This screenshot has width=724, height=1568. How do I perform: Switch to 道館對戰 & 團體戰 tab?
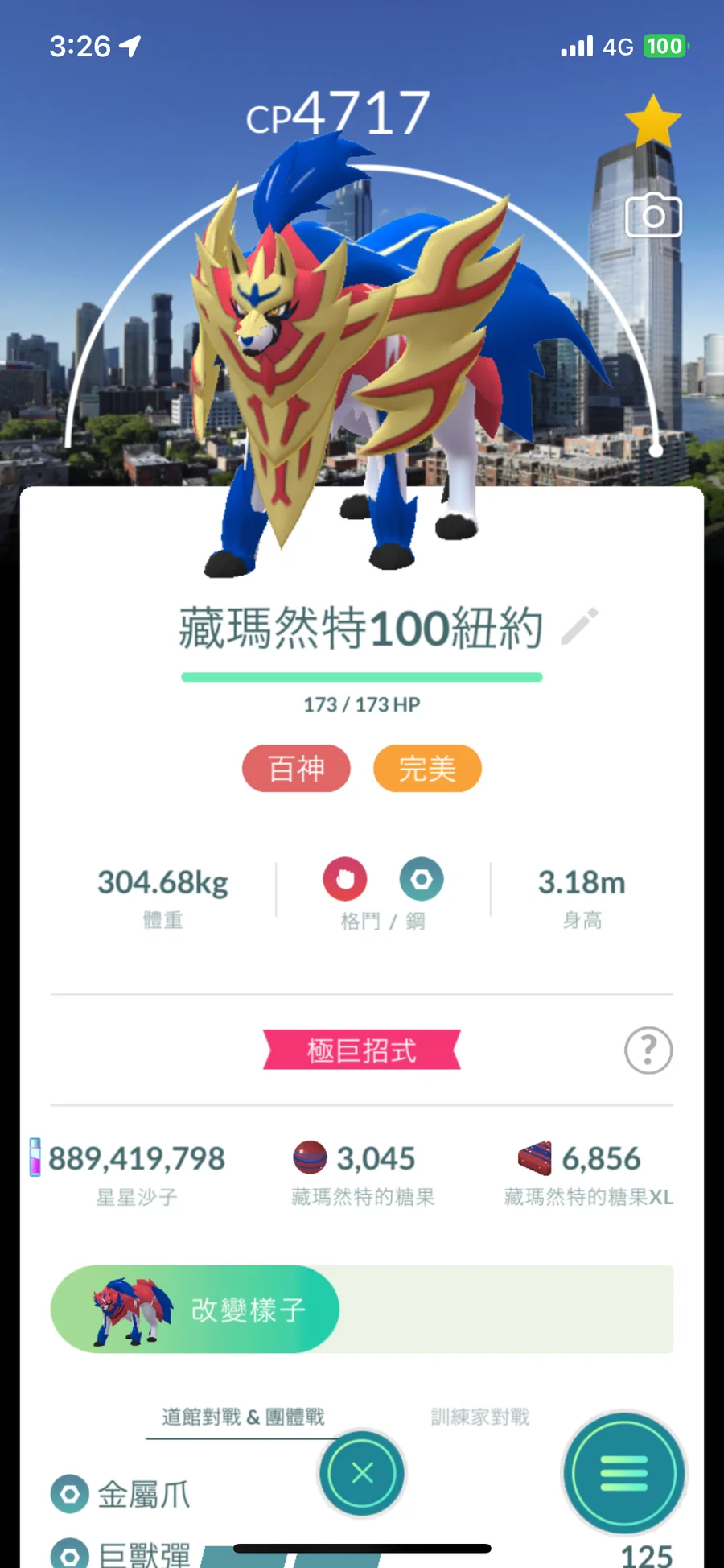point(243,1417)
